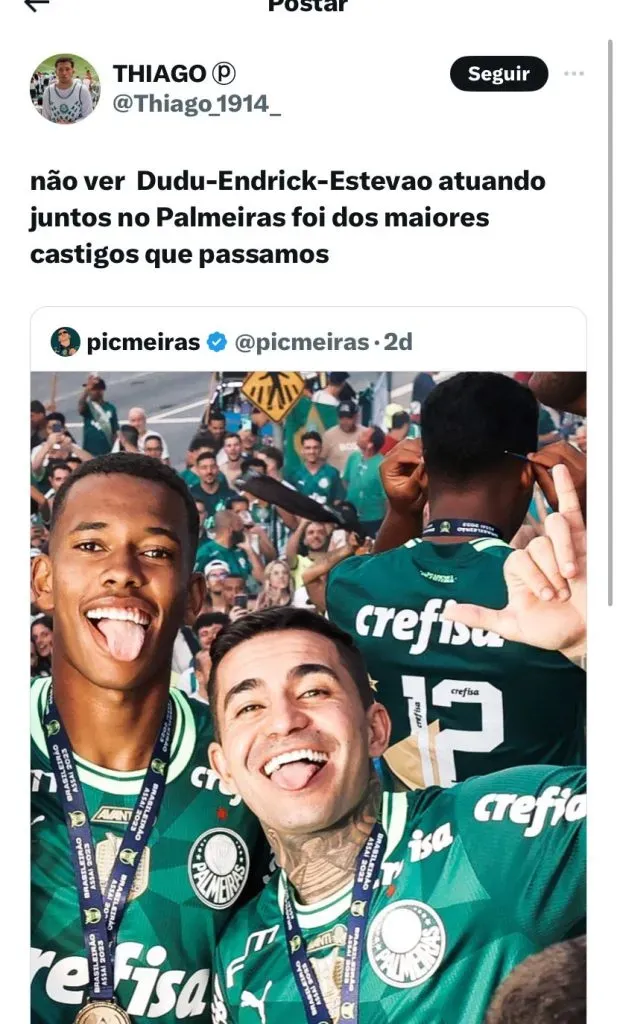Open the @Thiago_1914_ profile handle
This screenshot has height=1024, width=617.
point(196,103)
